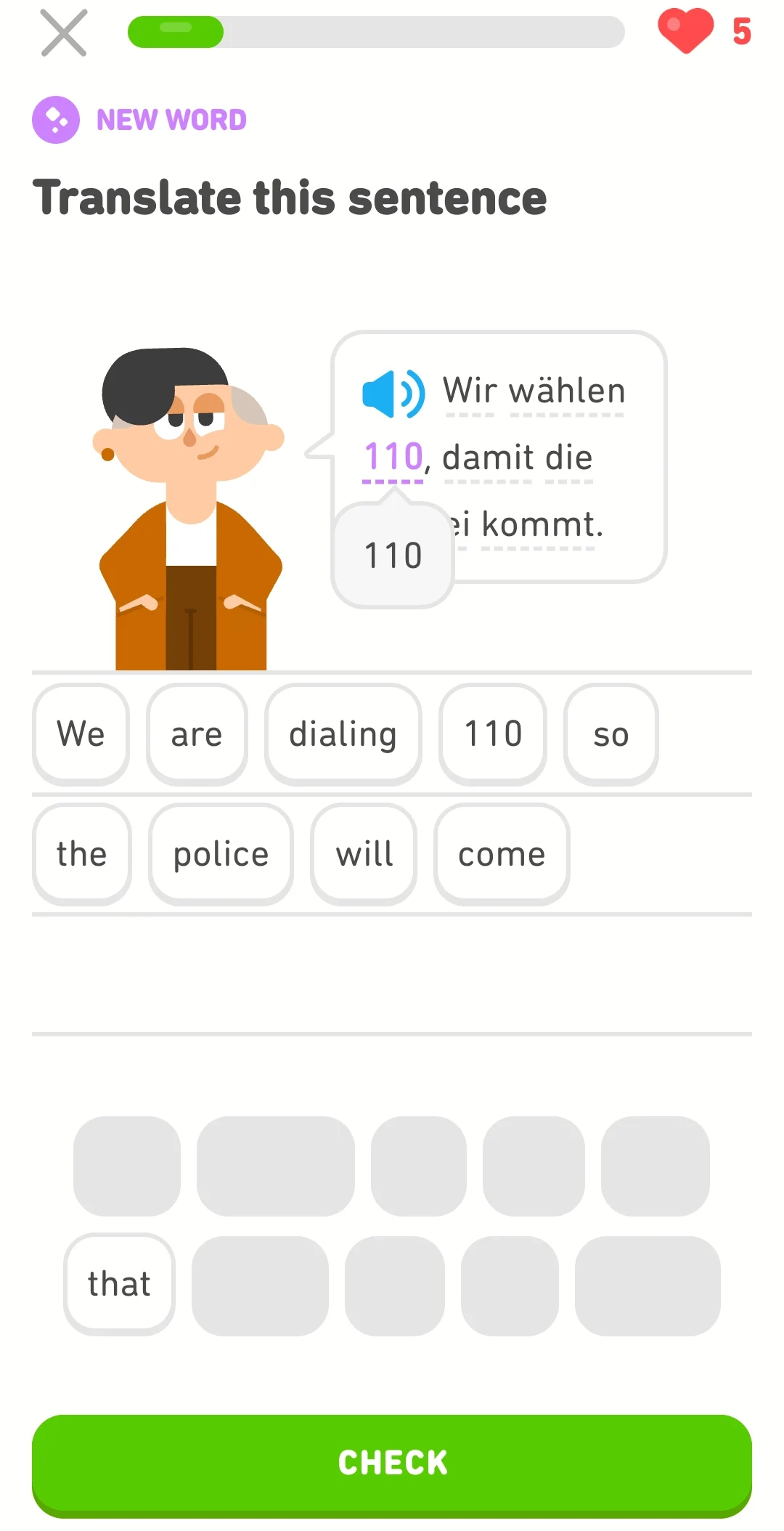Select the "dialing" word tile
The image size is (784, 1531).
(343, 734)
